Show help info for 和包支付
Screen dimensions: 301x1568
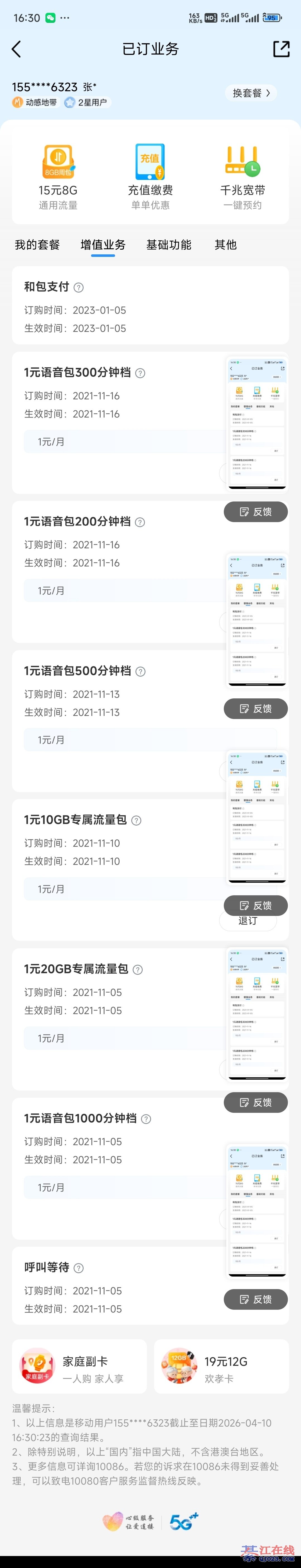point(78,287)
